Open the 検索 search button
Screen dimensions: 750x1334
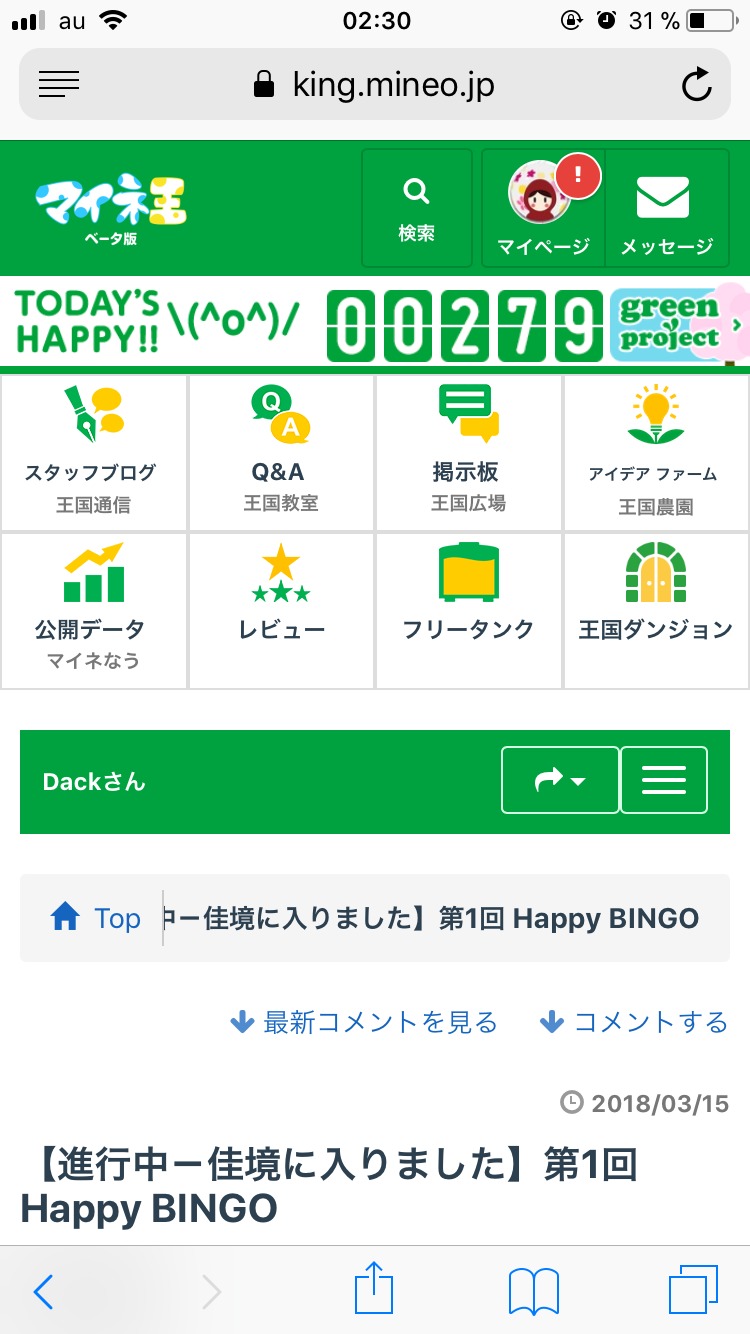(416, 208)
